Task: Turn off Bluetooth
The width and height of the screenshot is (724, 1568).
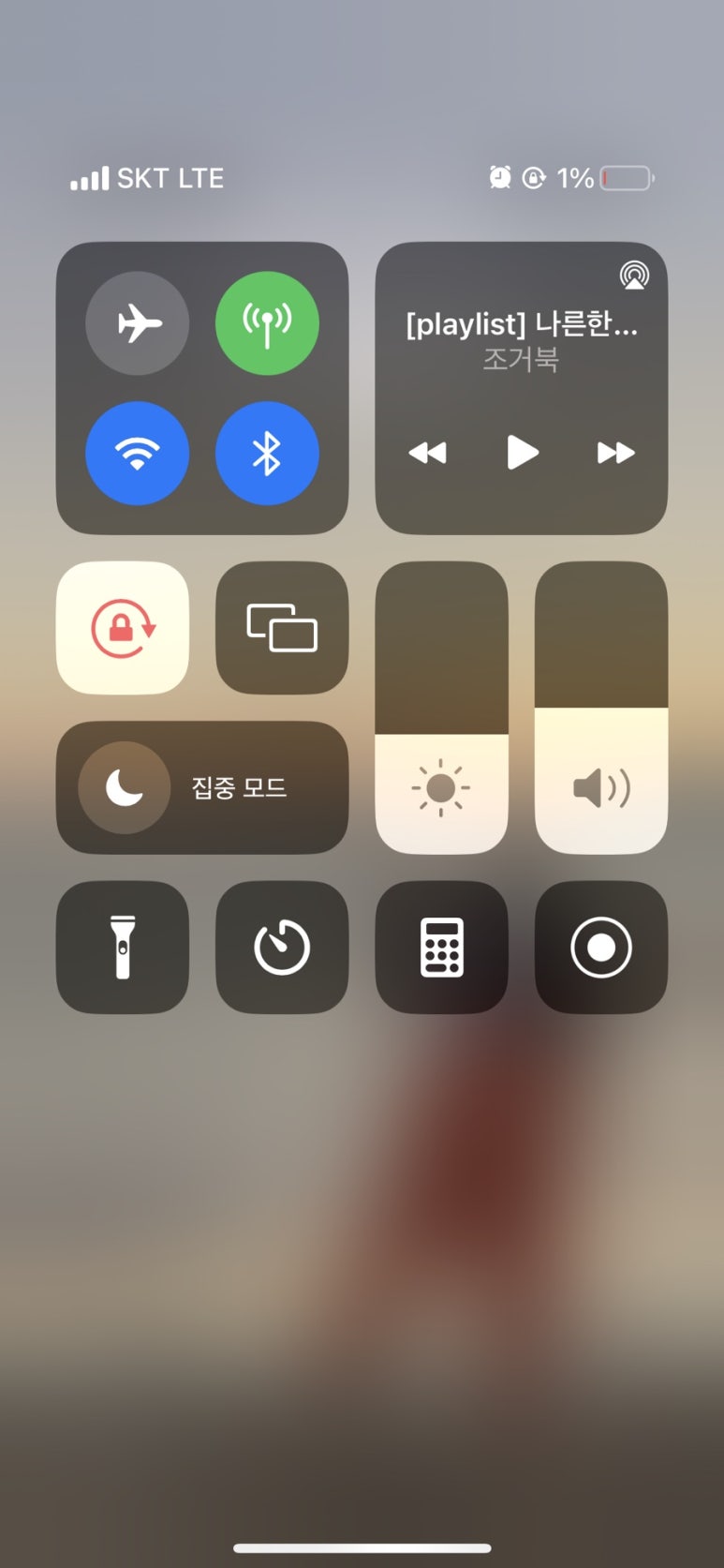Action: (267, 454)
